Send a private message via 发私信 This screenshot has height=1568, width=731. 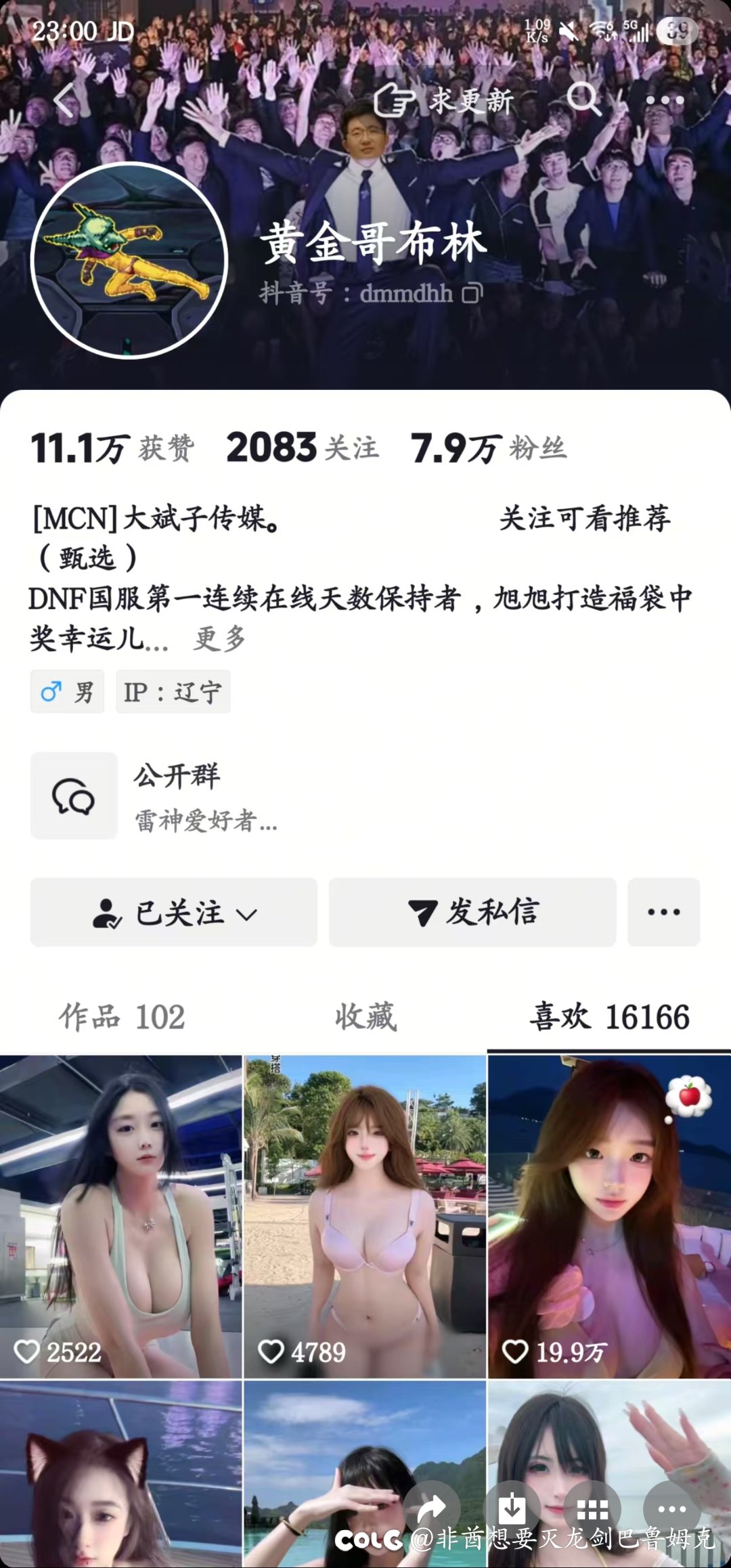pyautogui.click(x=472, y=912)
